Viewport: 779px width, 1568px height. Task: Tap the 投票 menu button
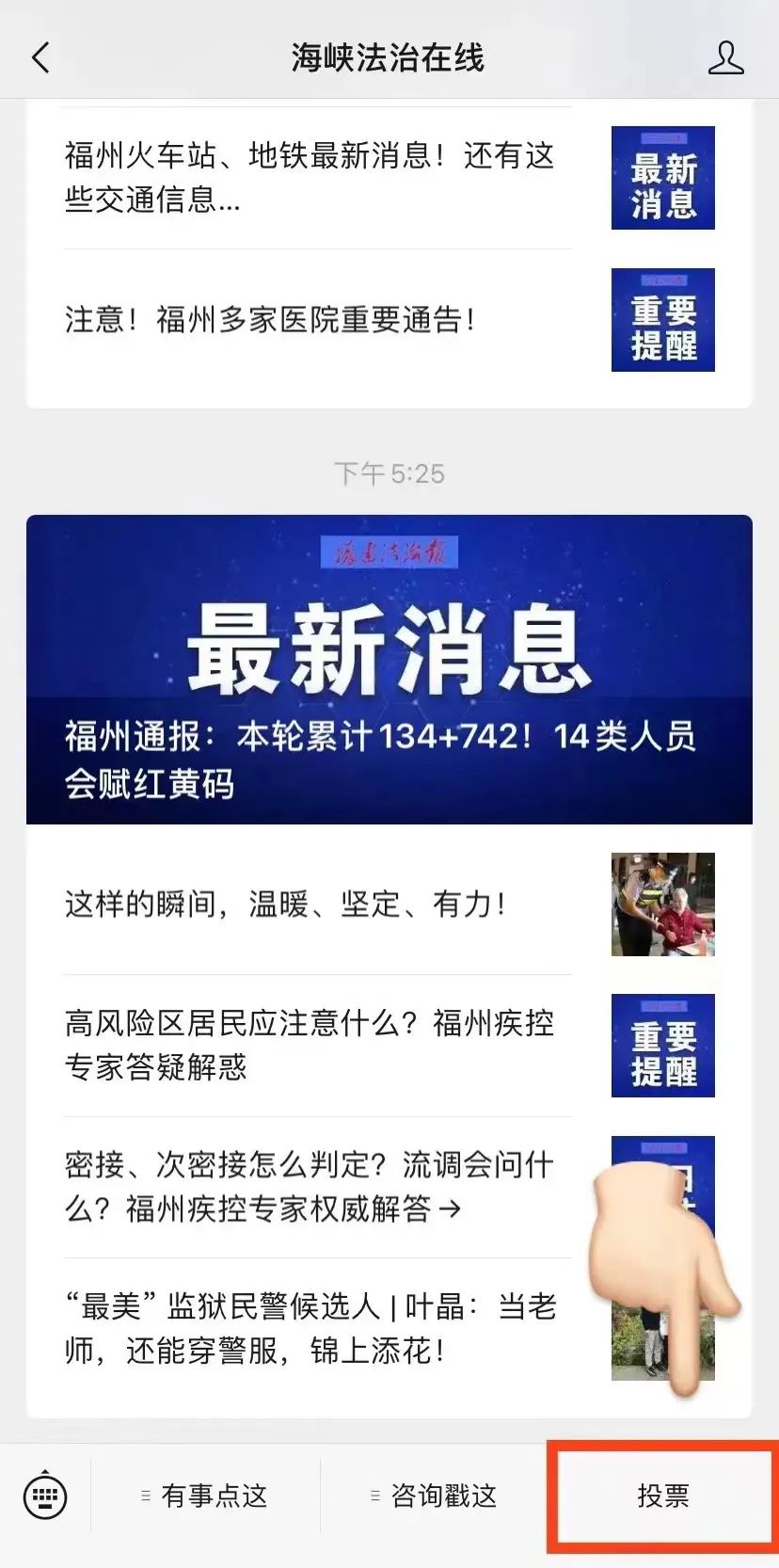(663, 1496)
